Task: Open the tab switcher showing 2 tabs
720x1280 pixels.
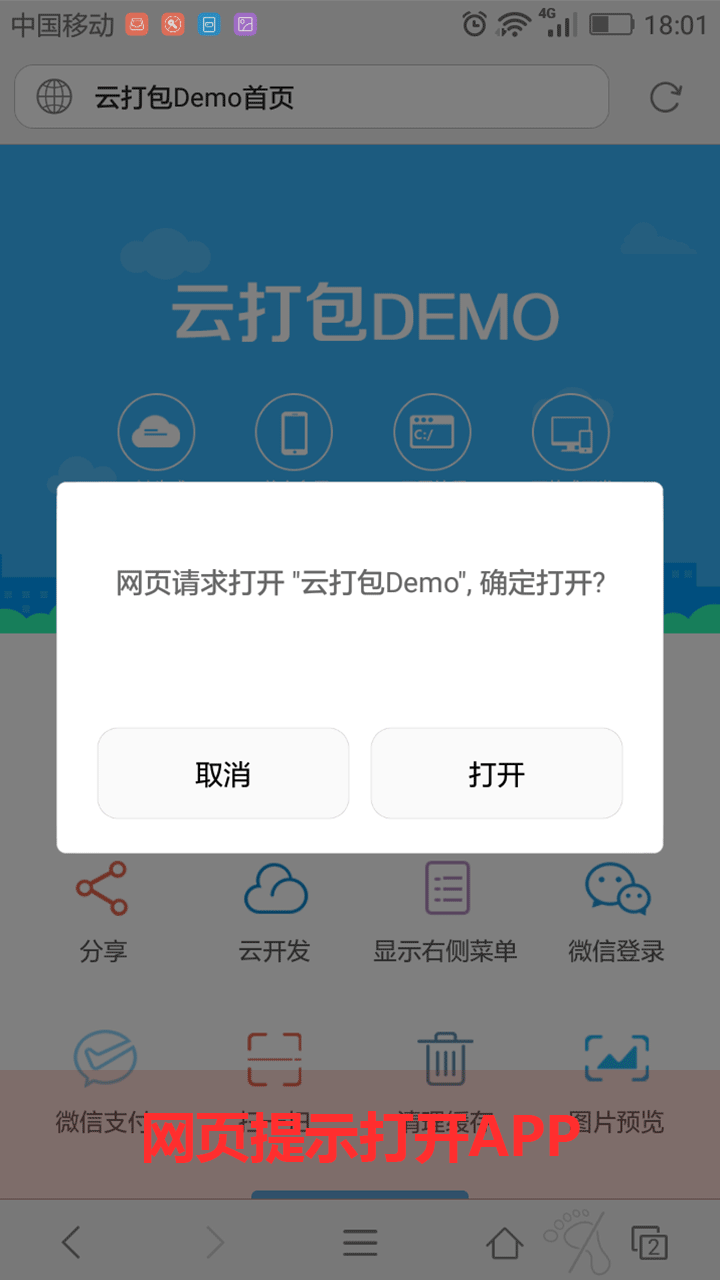Action: (650, 1243)
